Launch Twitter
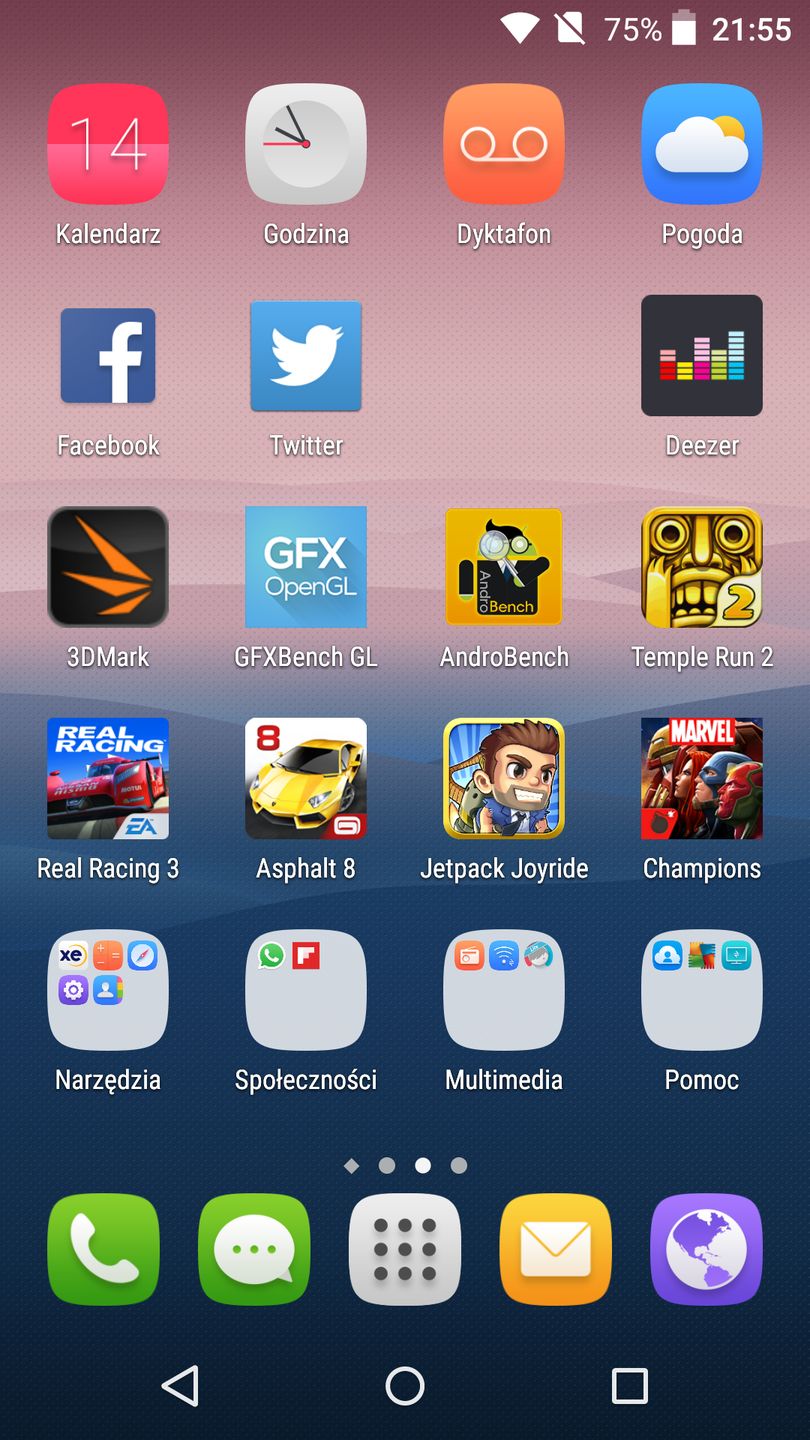This screenshot has width=810, height=1440. point(306,356)
